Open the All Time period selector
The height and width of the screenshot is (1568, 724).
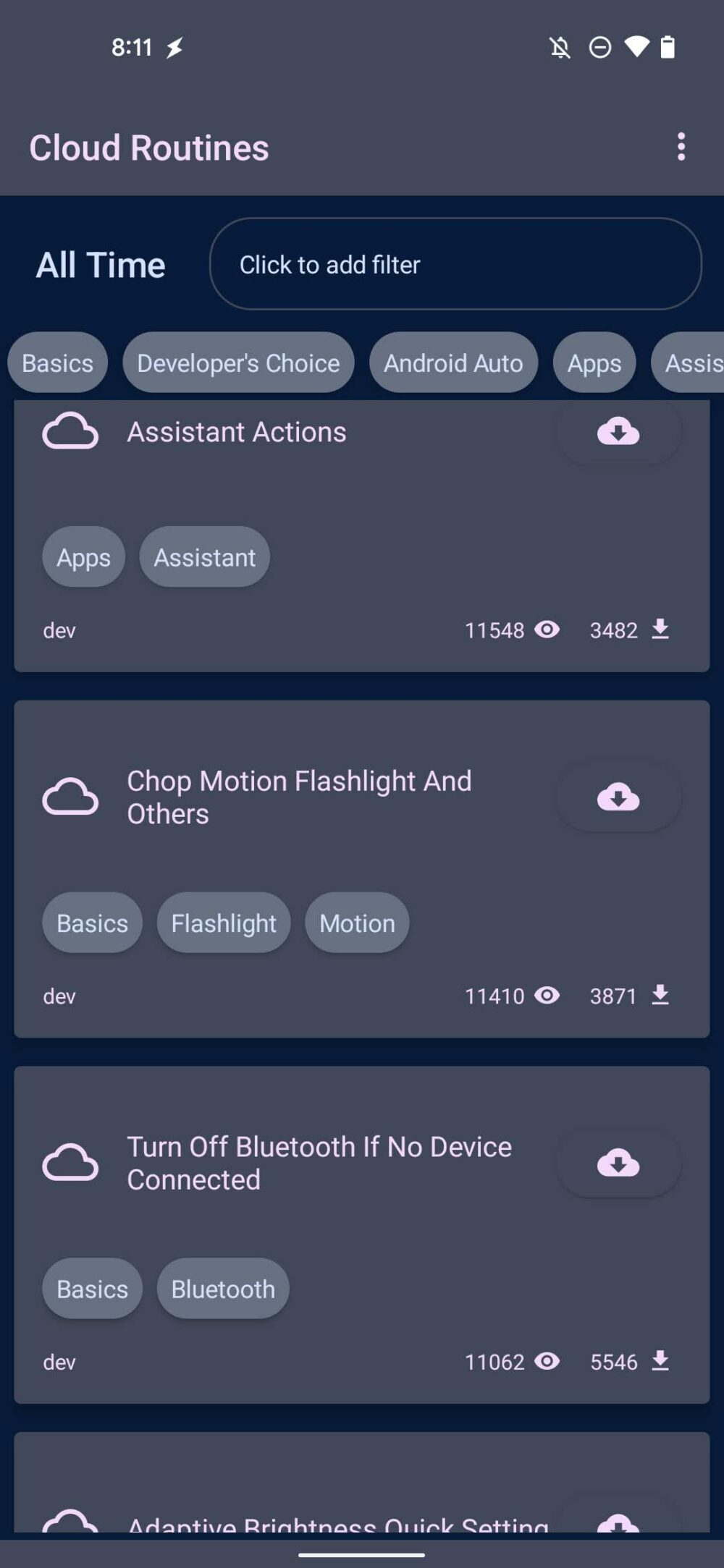pyautogui.click(x=101, y=264)
